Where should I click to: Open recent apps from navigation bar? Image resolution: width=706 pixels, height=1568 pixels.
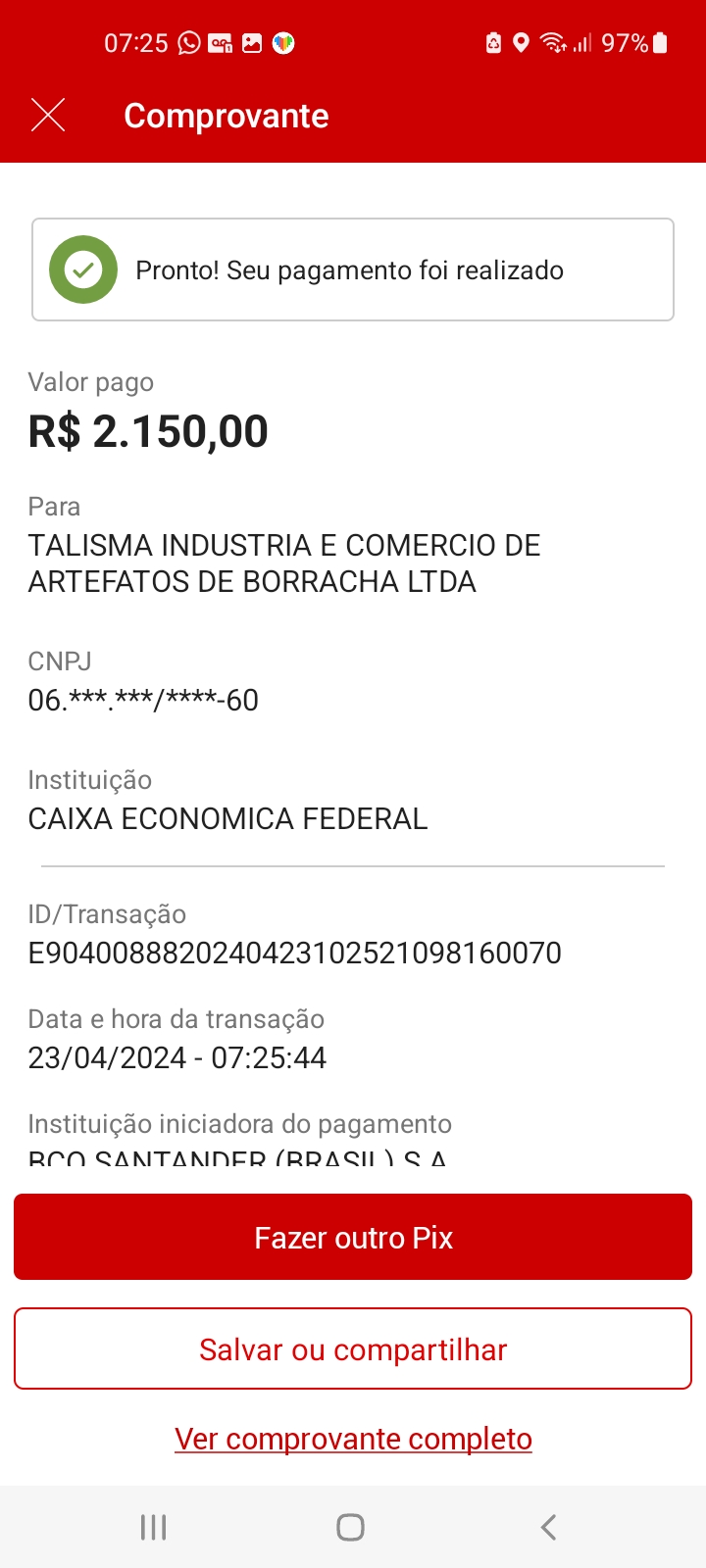[154, 1527]
